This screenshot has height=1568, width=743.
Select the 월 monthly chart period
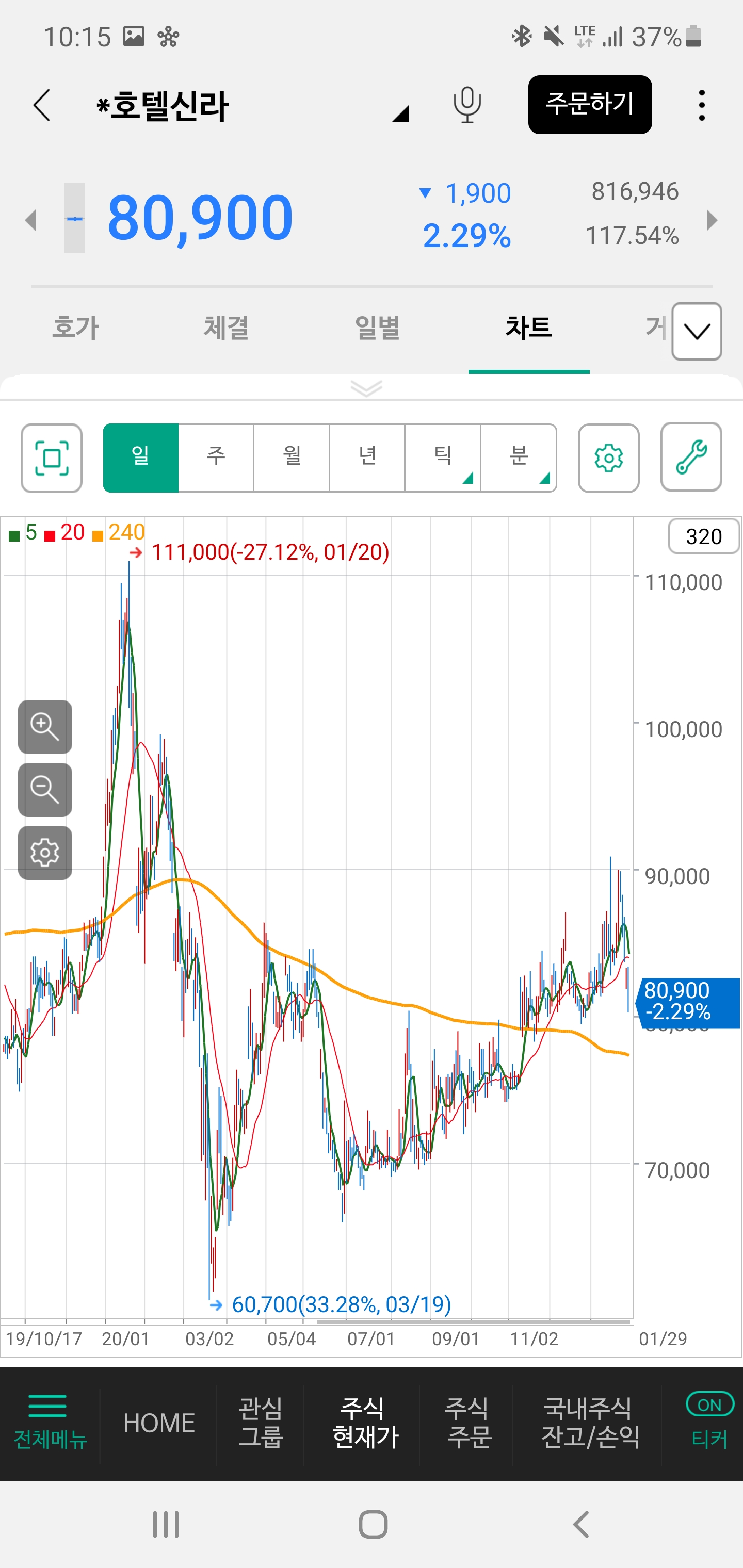(292, 458)
